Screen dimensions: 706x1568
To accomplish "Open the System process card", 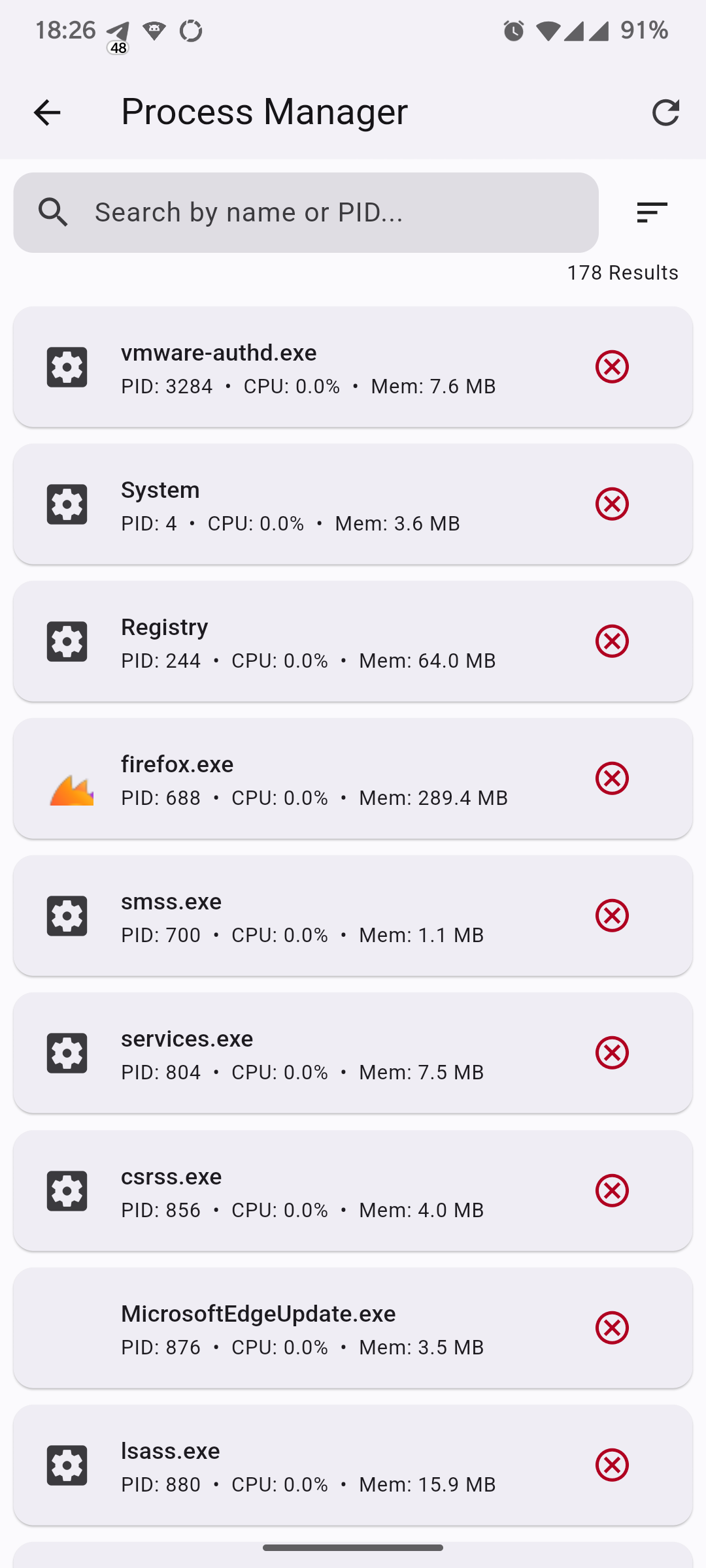I will (353, 504).
